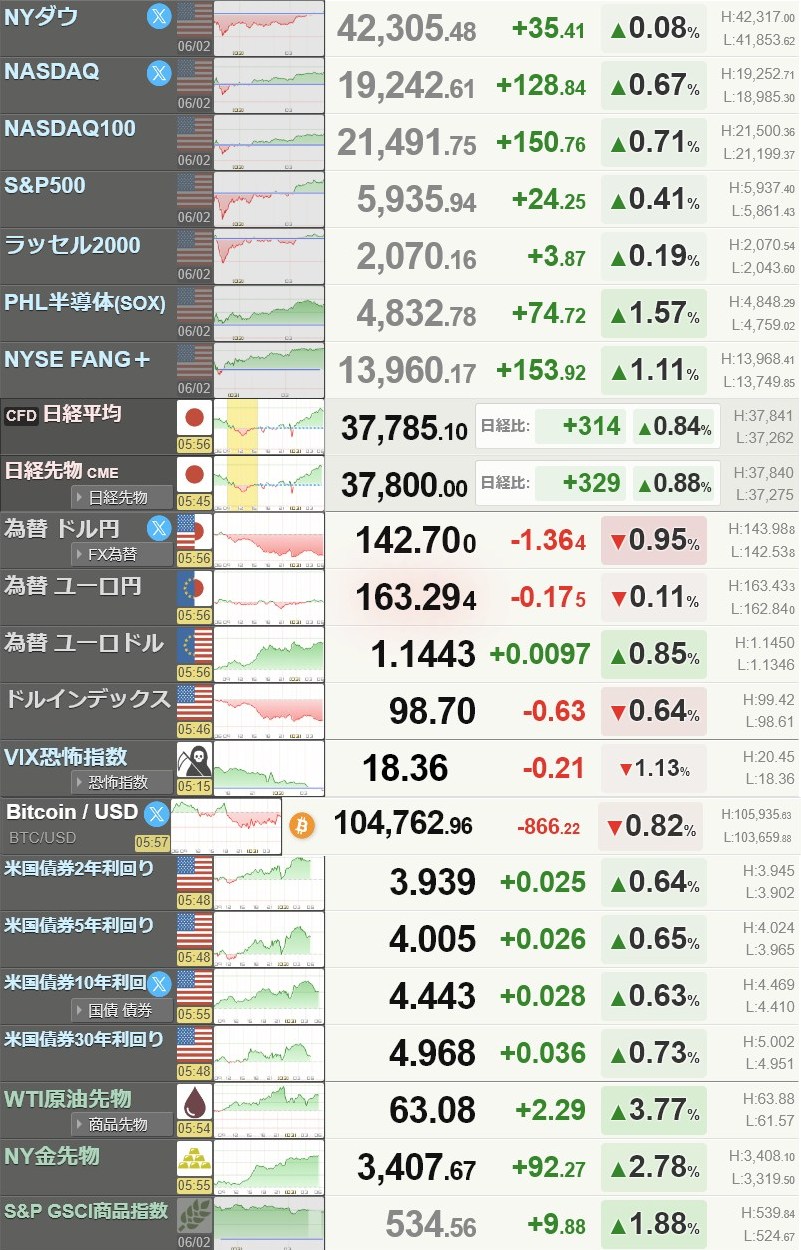Select the NYSE FANG+ row
The image size is (801, 1250).
pyautogui.click(x=77, y=359)
